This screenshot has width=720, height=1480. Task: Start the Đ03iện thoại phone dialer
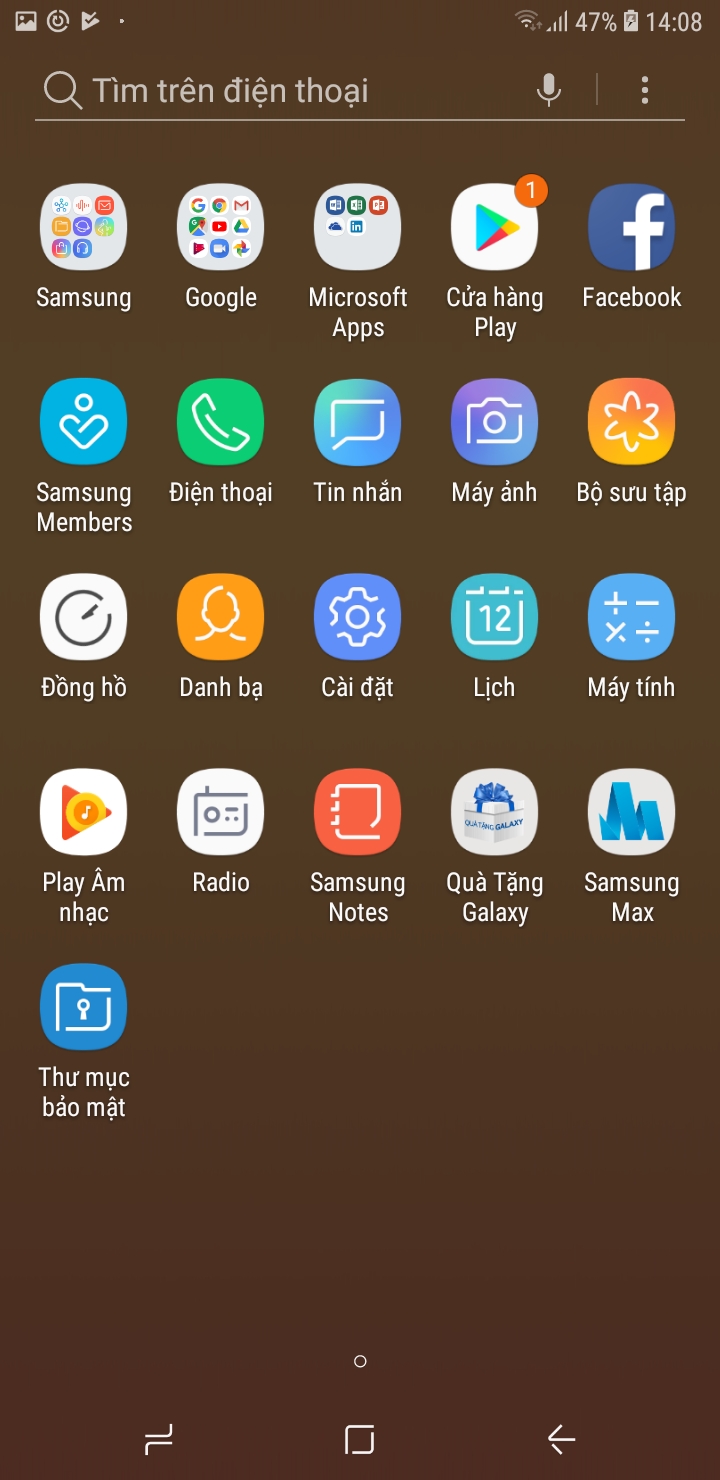pos(220,420)
